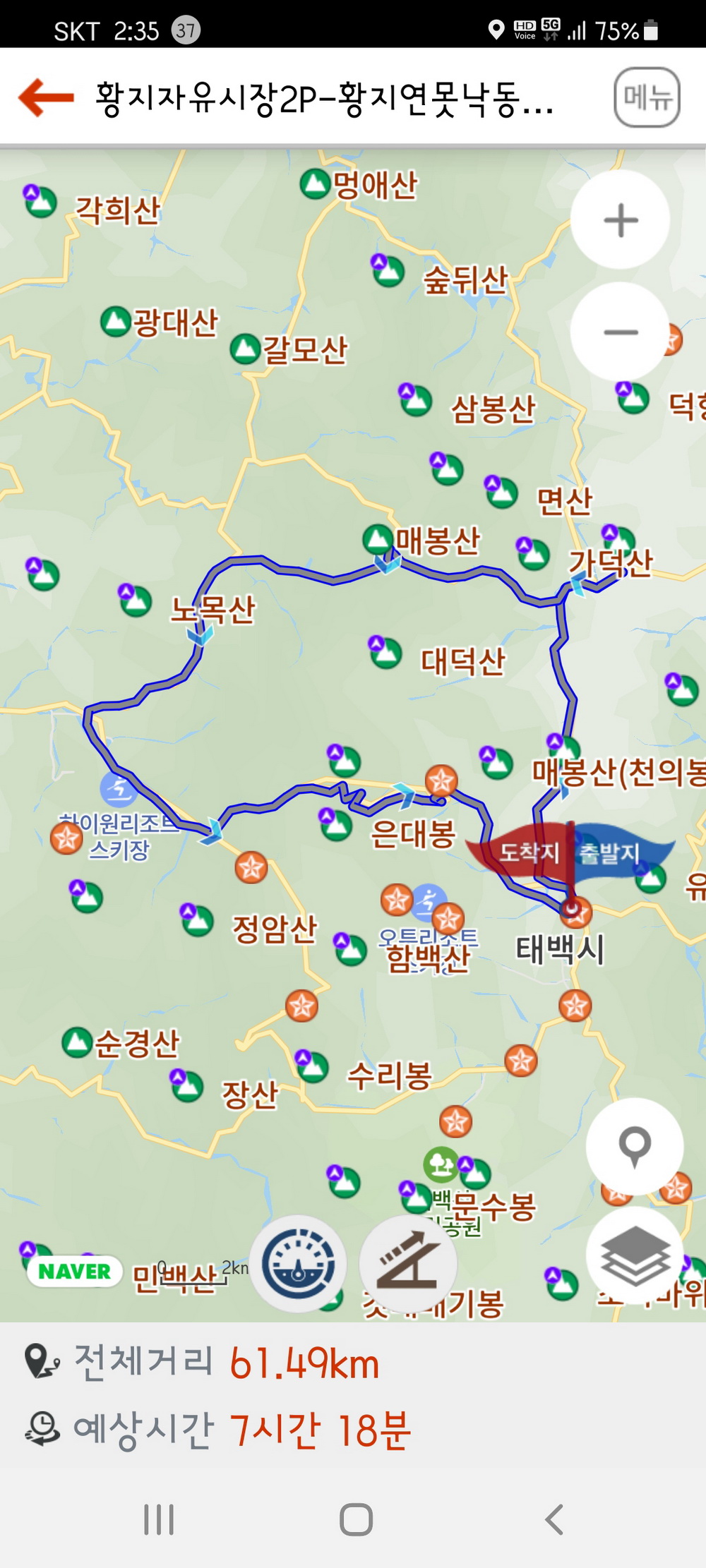Go to the phone home screen
The width and height of the screenshot is (706, 1568).
point(356,1519)
